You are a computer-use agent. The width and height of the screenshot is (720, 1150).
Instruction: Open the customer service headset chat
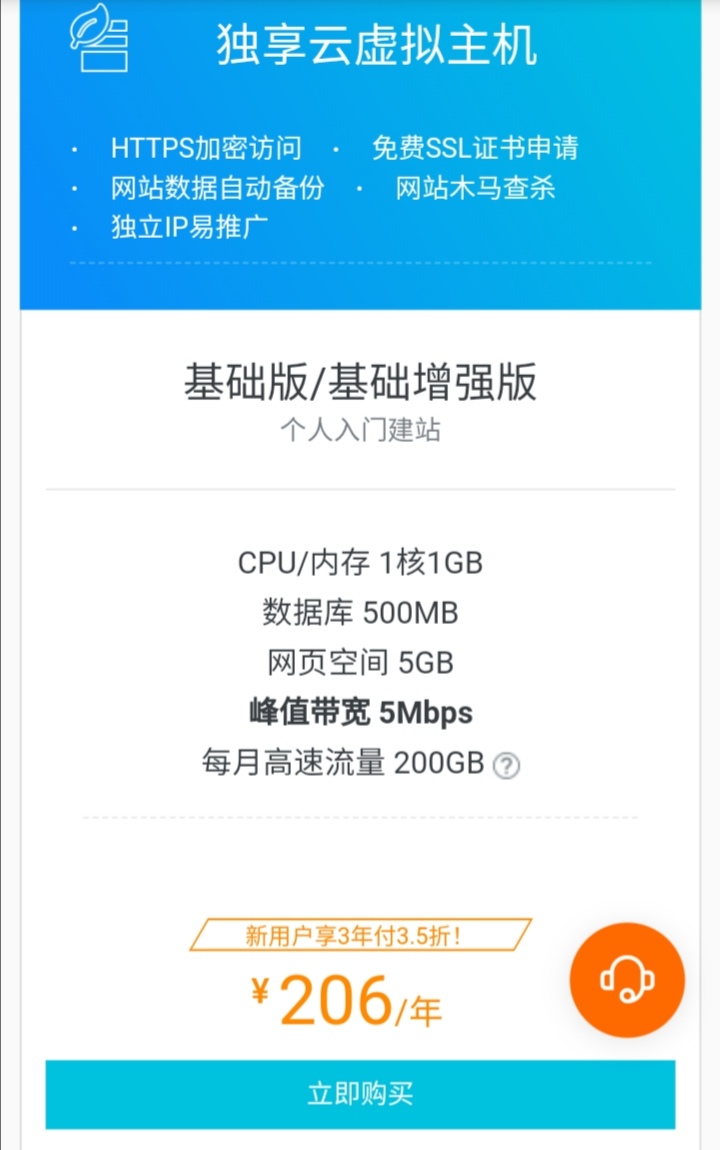point(627,980)
